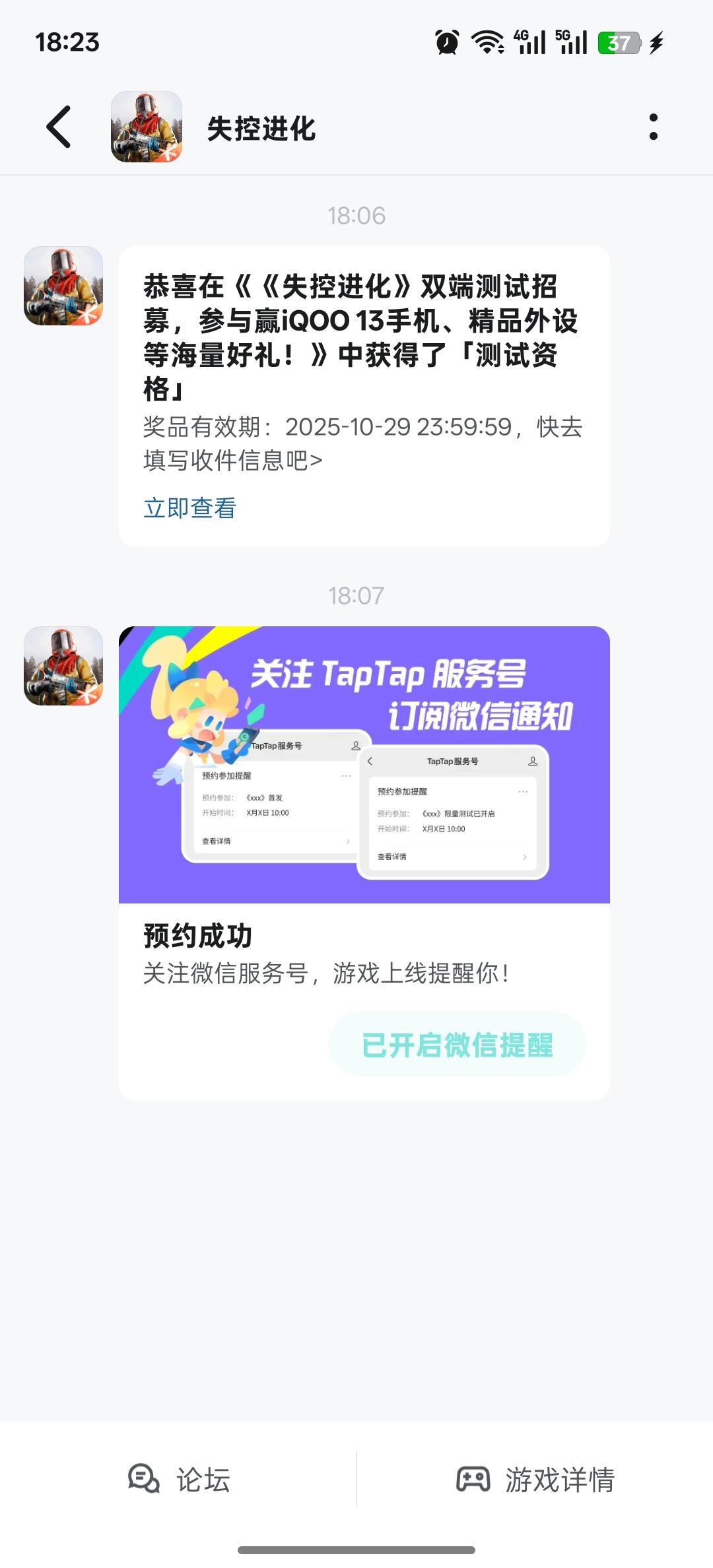Tap the battery percentage indicator showing 37
The image size is (713, 1568).
pyautogui.click(x=617, y=43)
